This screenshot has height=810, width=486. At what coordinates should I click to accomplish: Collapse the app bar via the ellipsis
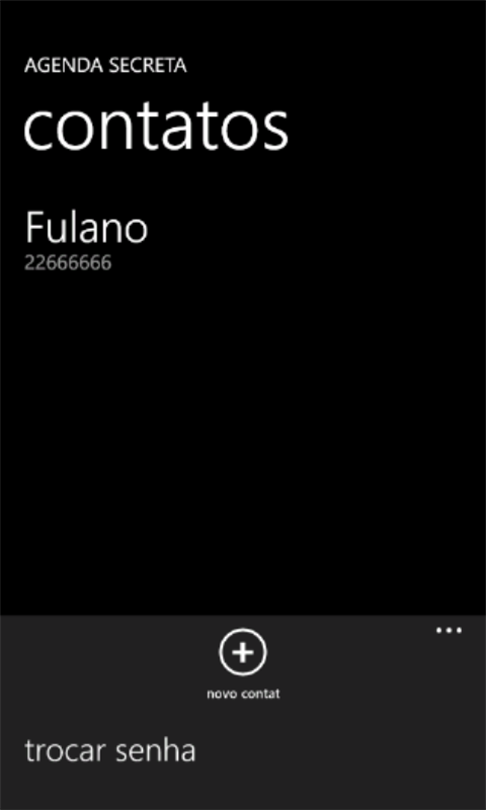point(449,630)
